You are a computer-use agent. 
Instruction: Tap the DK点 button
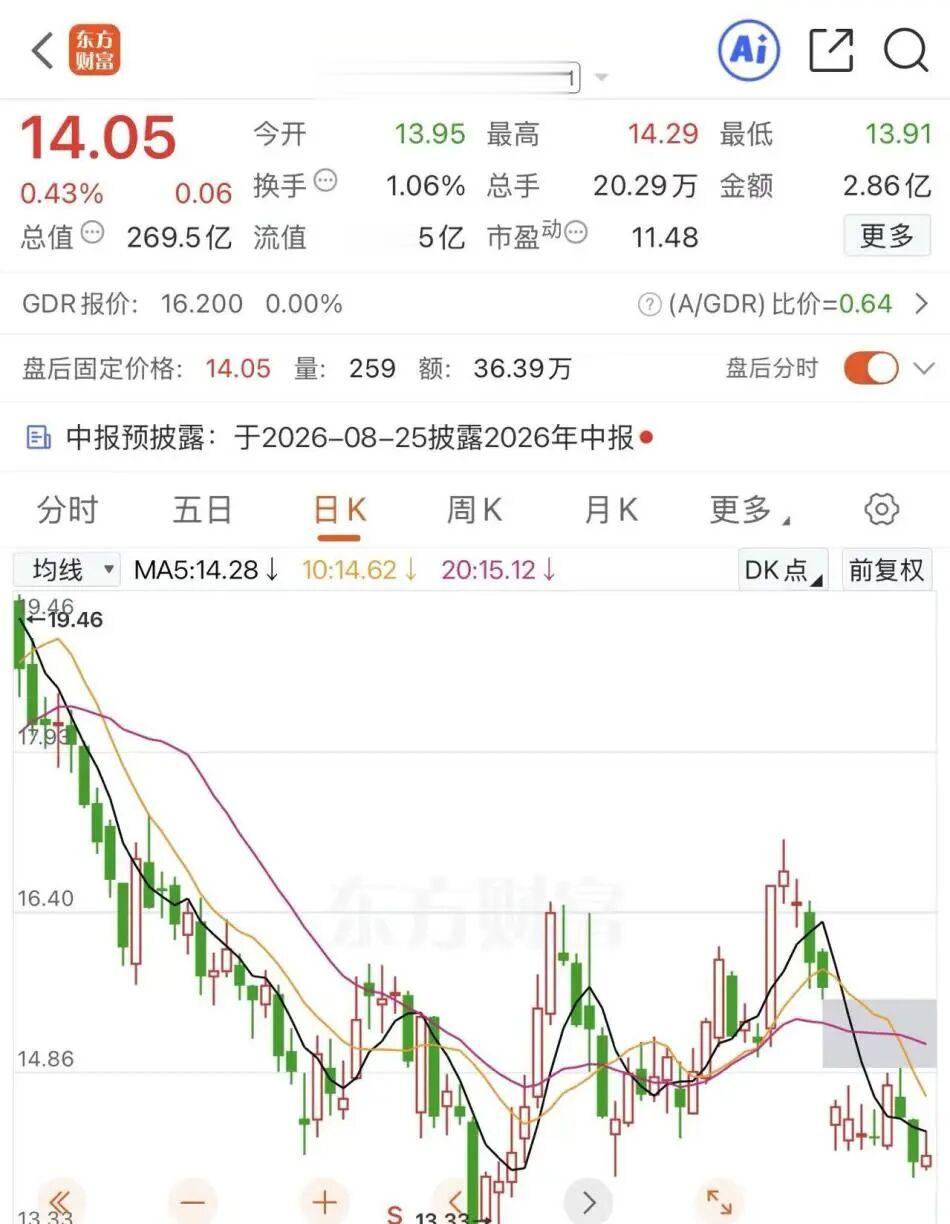(783, 570)
